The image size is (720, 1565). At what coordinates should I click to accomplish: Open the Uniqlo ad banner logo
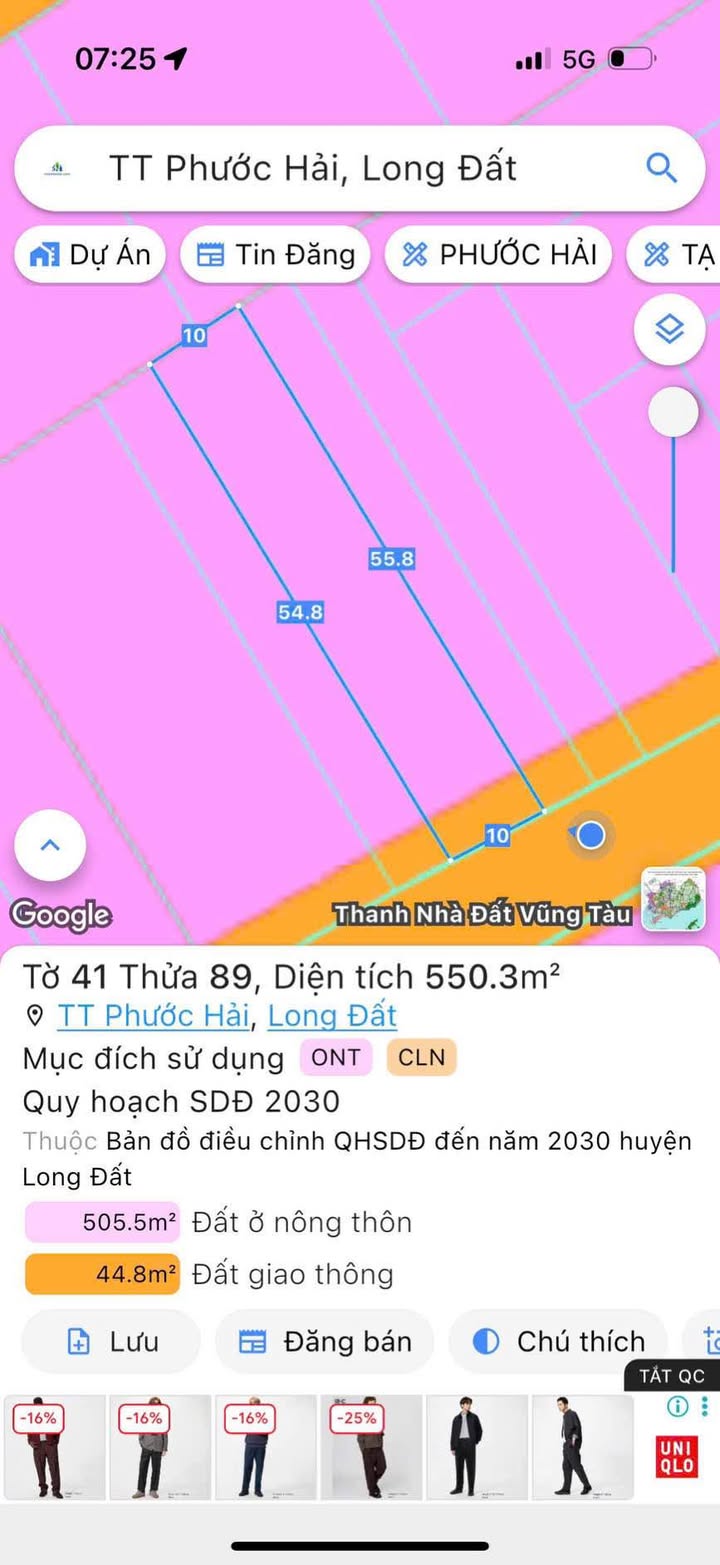pos(676,1455)
